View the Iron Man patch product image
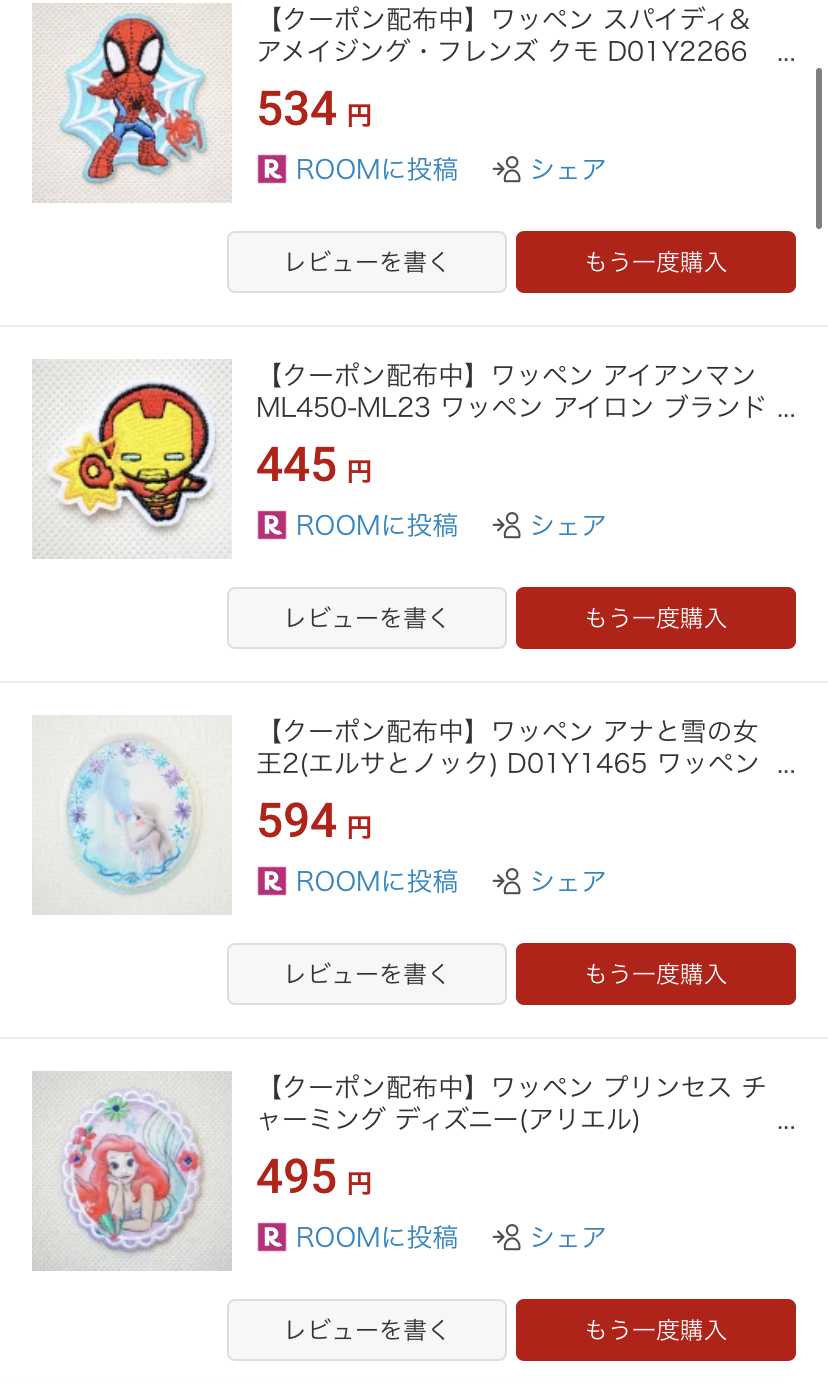 tap(132, 459)
